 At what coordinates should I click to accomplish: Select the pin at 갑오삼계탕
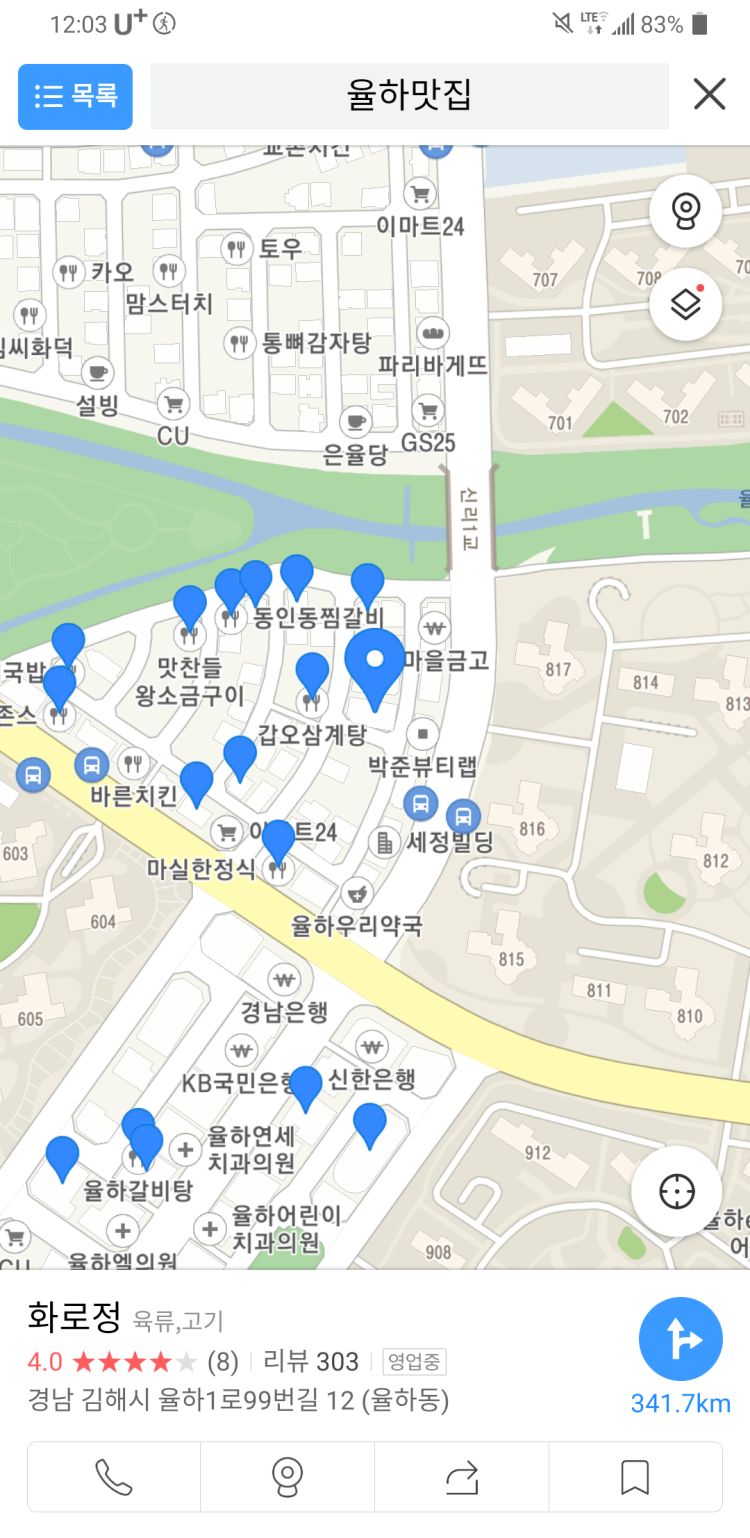[x=313, y=672]
